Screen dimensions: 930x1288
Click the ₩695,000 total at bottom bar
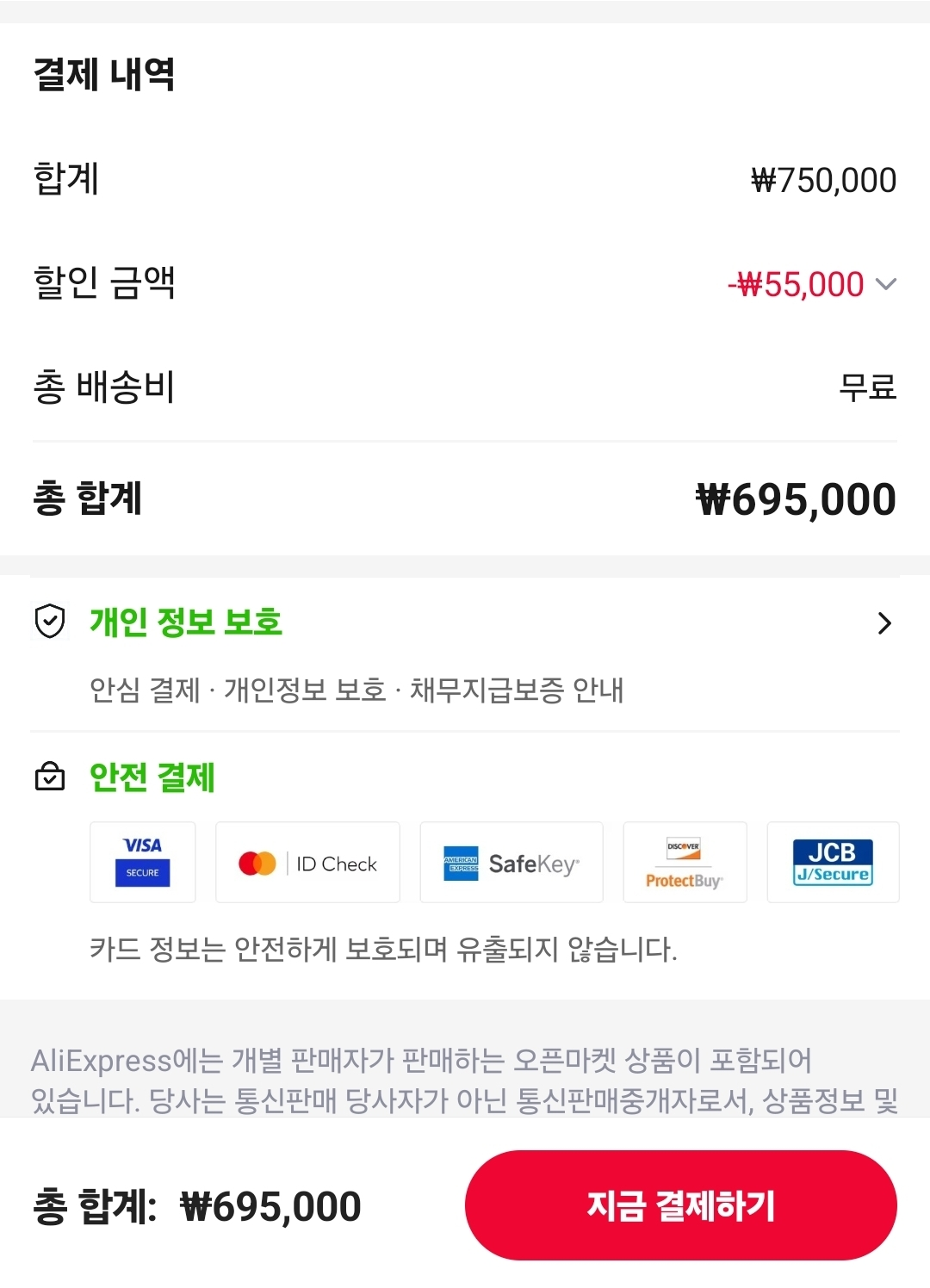click(x=270, y=1206)
